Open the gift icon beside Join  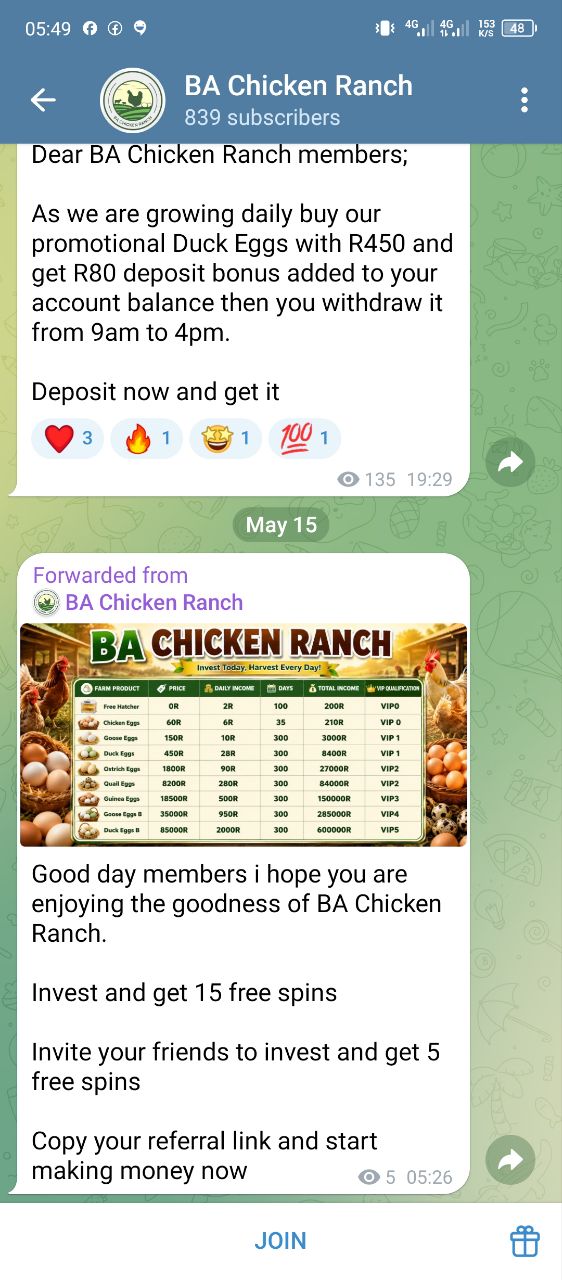[x=525, y=1241]
